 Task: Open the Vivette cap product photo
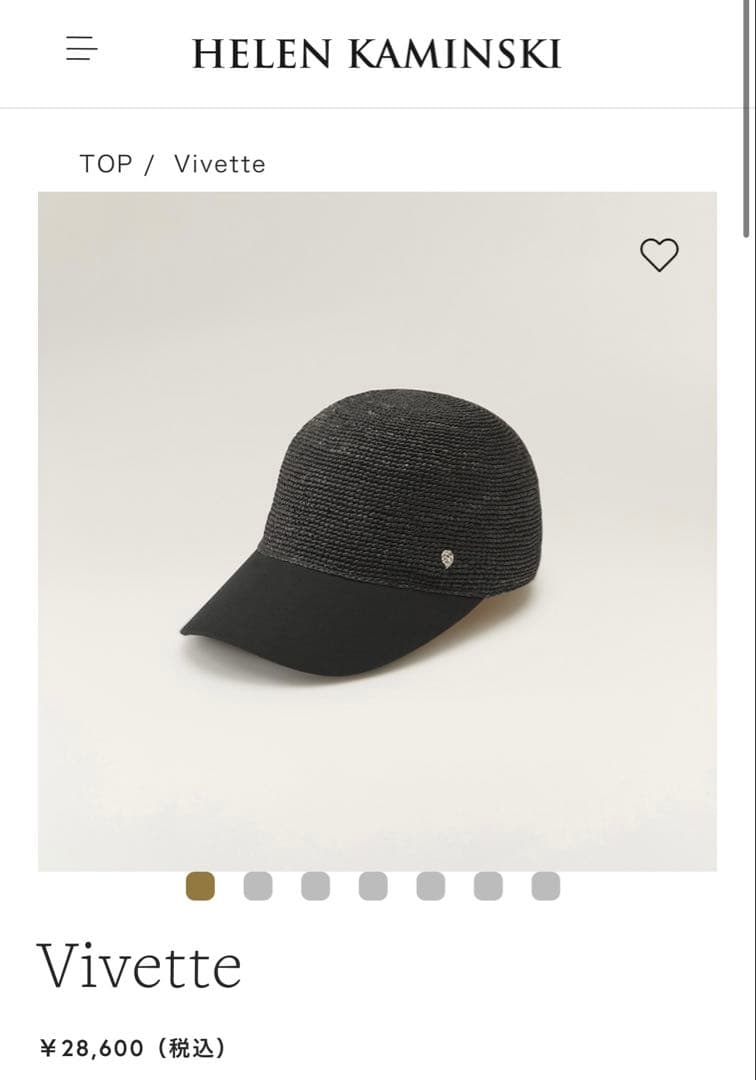pos(377,530)
